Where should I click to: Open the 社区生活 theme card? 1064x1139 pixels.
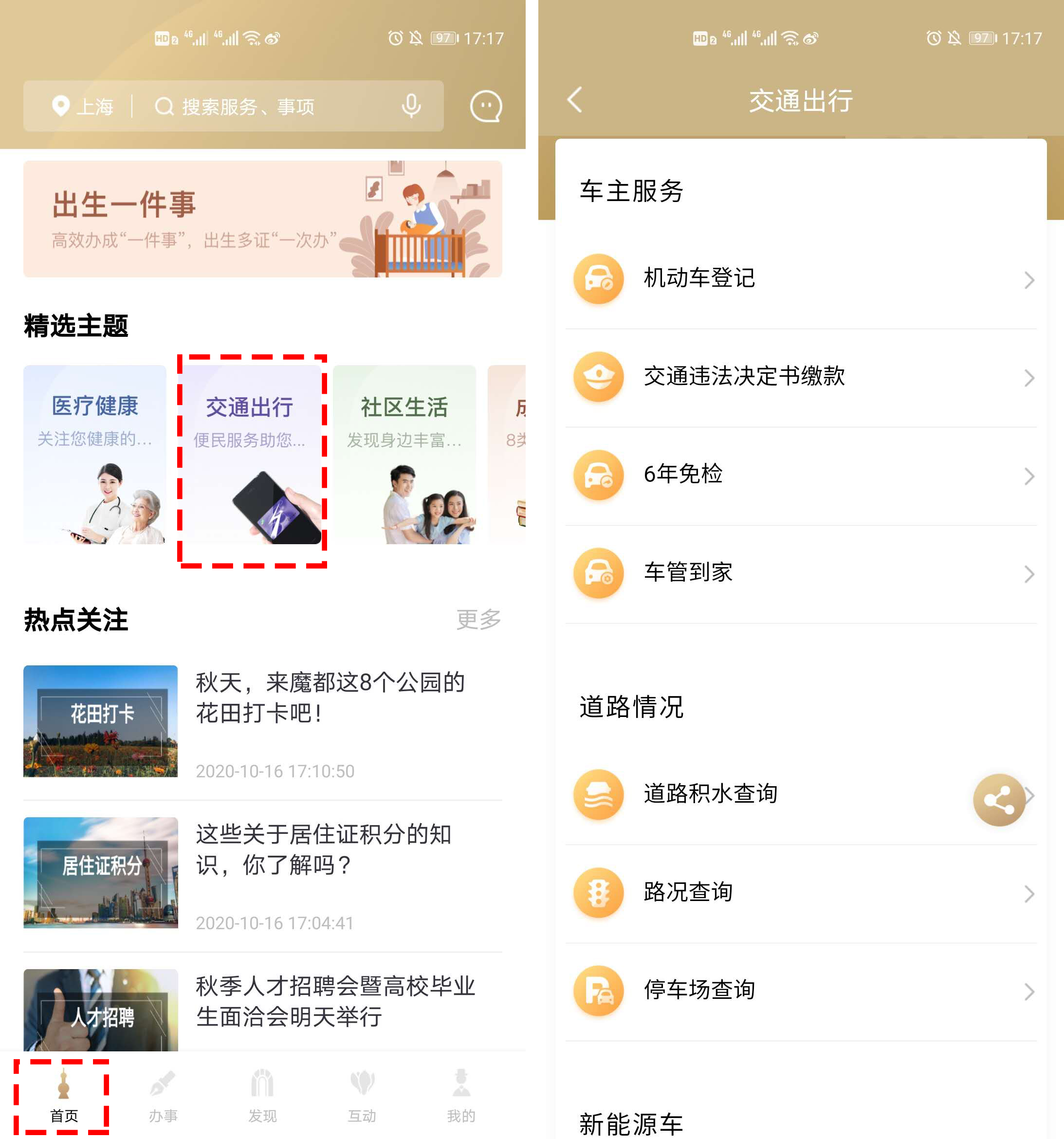(x=404, y=454)
